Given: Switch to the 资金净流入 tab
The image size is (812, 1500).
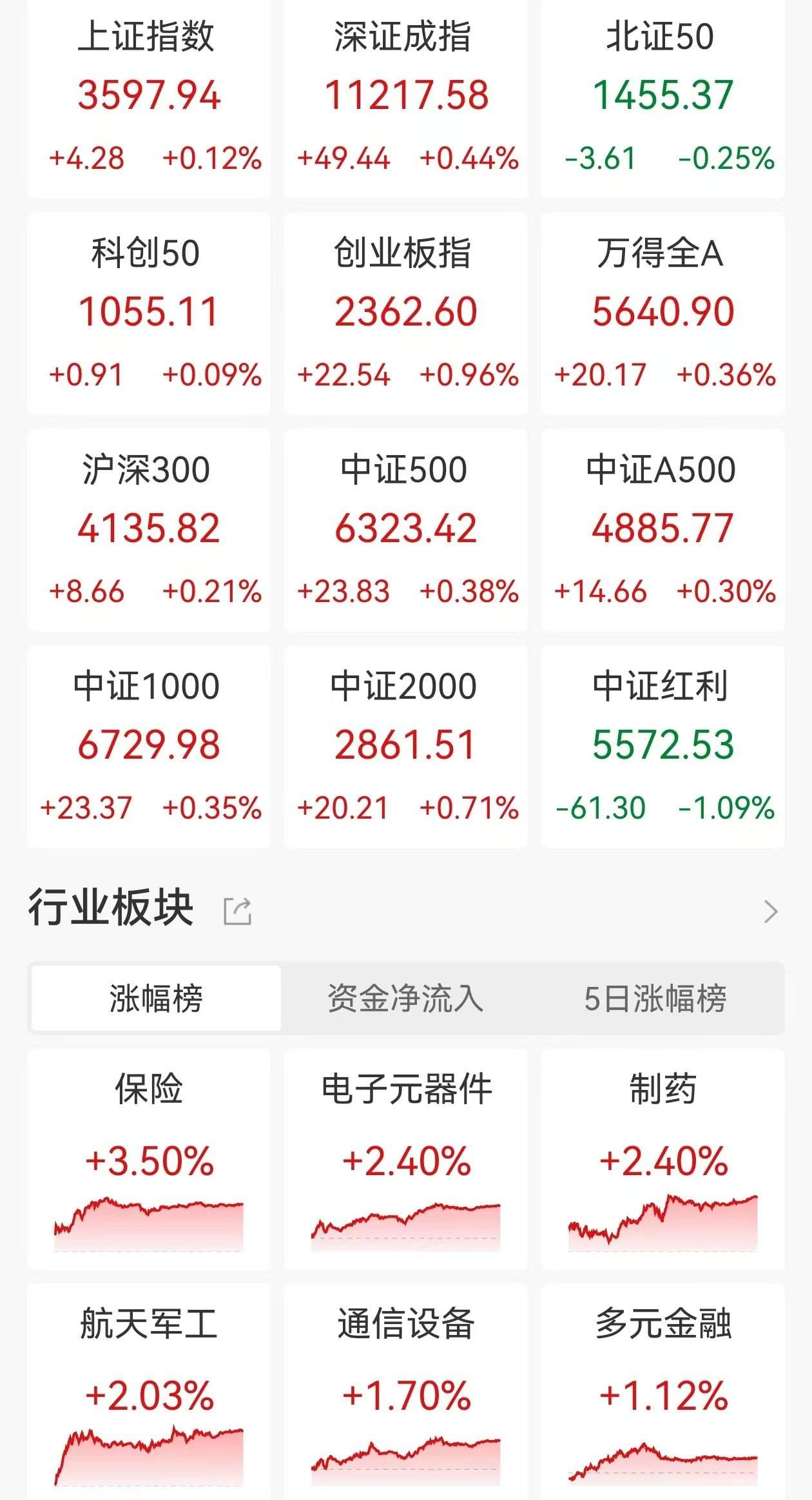Looking at the screenshot, I should coord(405,998).
